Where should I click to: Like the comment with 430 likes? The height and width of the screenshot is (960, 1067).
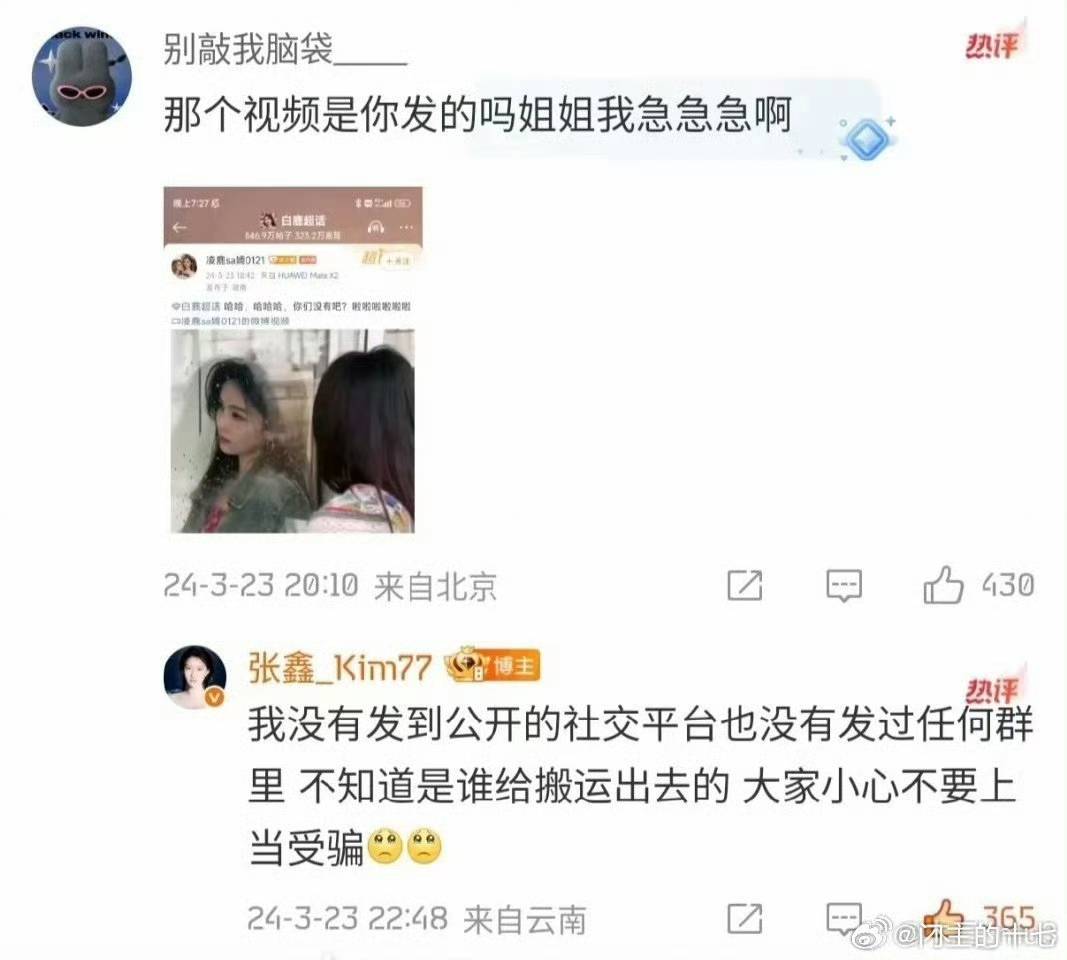[x=943, y=586]
